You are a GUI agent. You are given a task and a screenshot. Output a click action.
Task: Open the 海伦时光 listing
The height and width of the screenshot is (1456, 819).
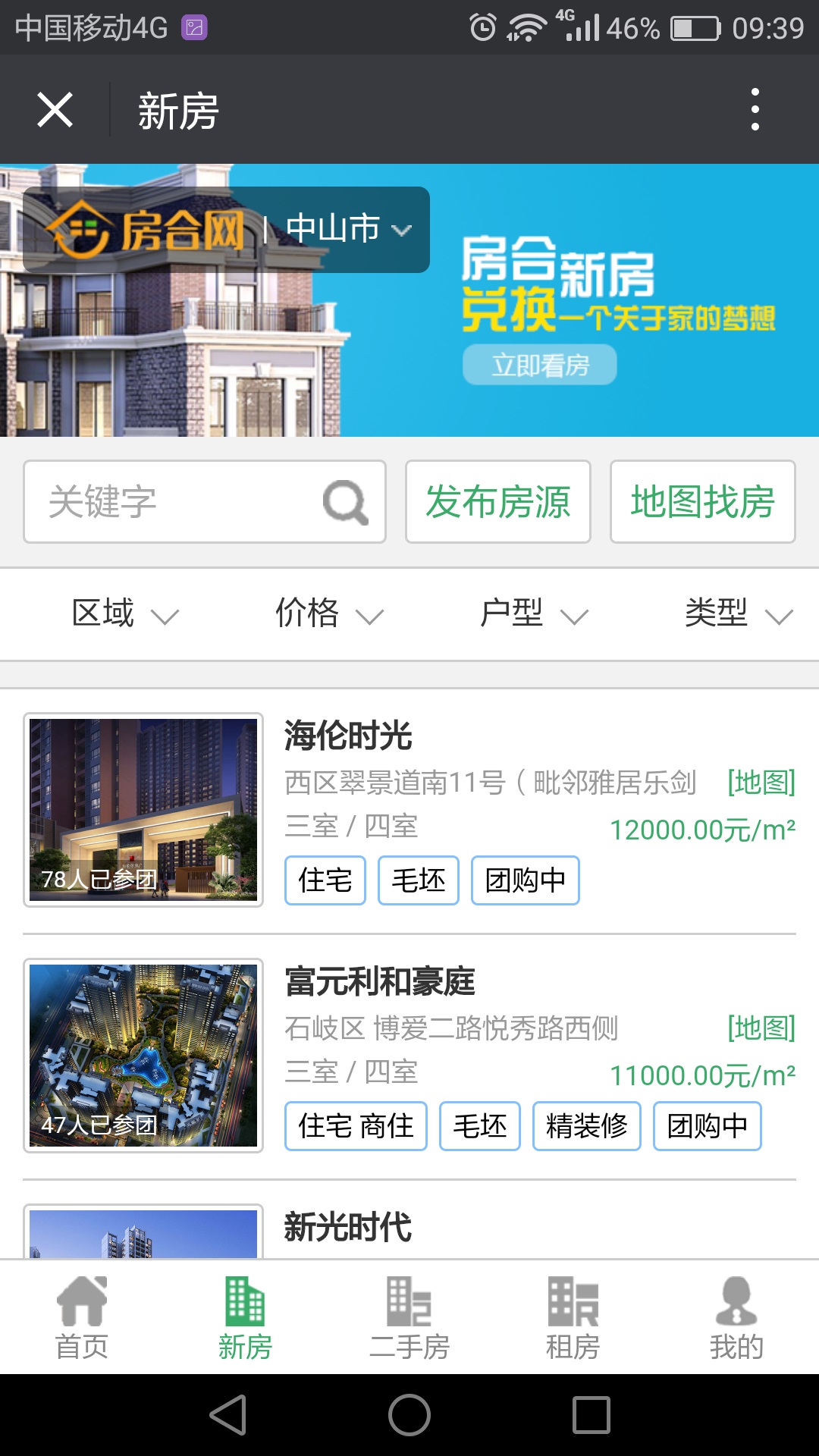pyautogui.click(x=348, y=736)
